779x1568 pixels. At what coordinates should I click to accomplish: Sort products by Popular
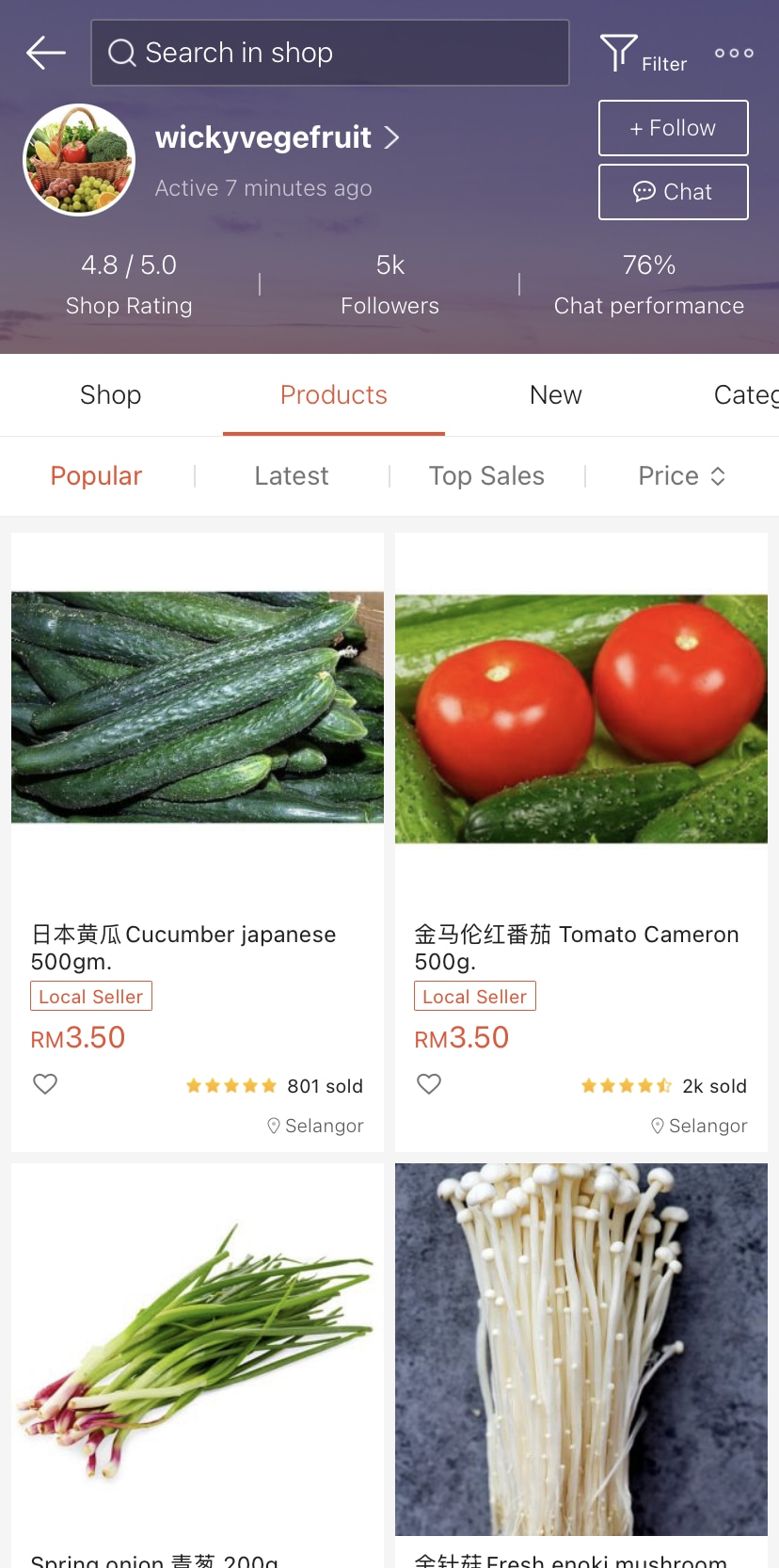pos(96,476)
